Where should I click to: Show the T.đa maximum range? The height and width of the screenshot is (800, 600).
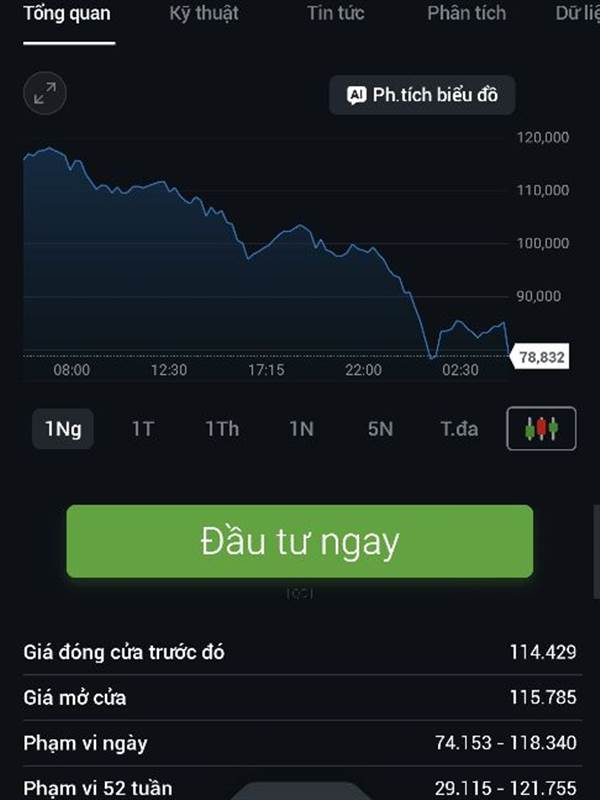click(x=459, y=429)
